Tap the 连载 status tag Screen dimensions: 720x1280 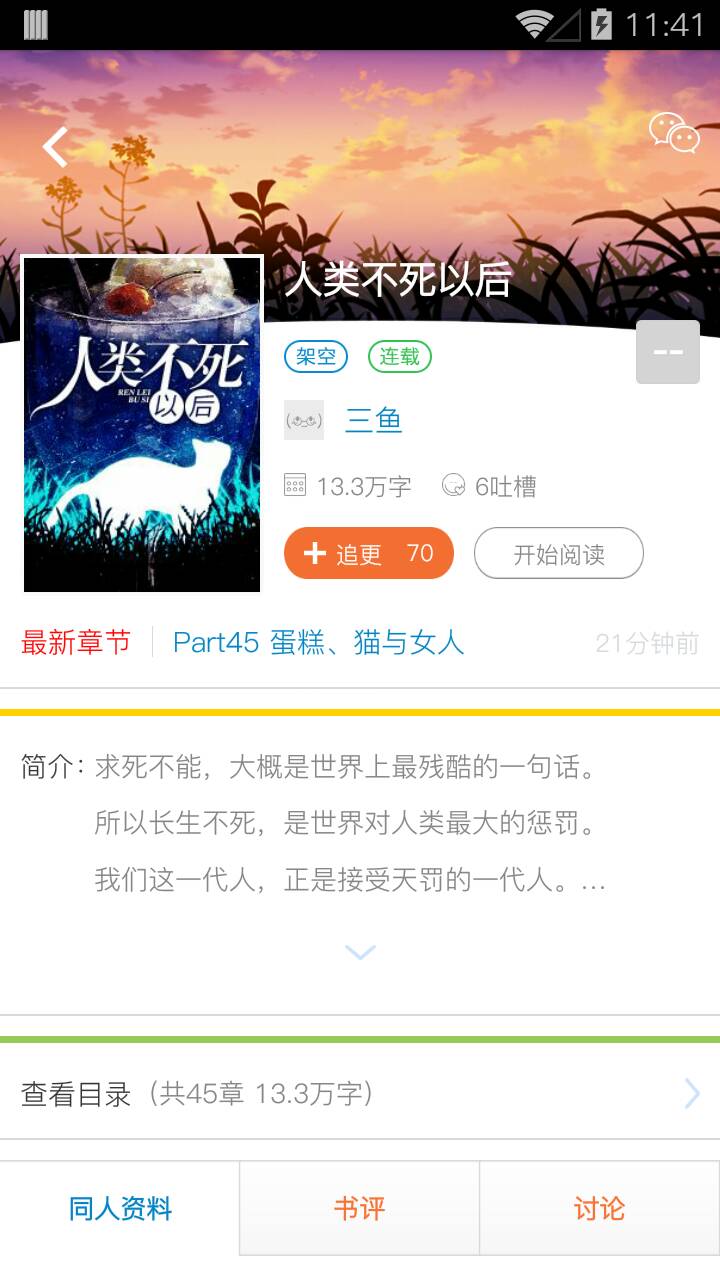[399, 356]
